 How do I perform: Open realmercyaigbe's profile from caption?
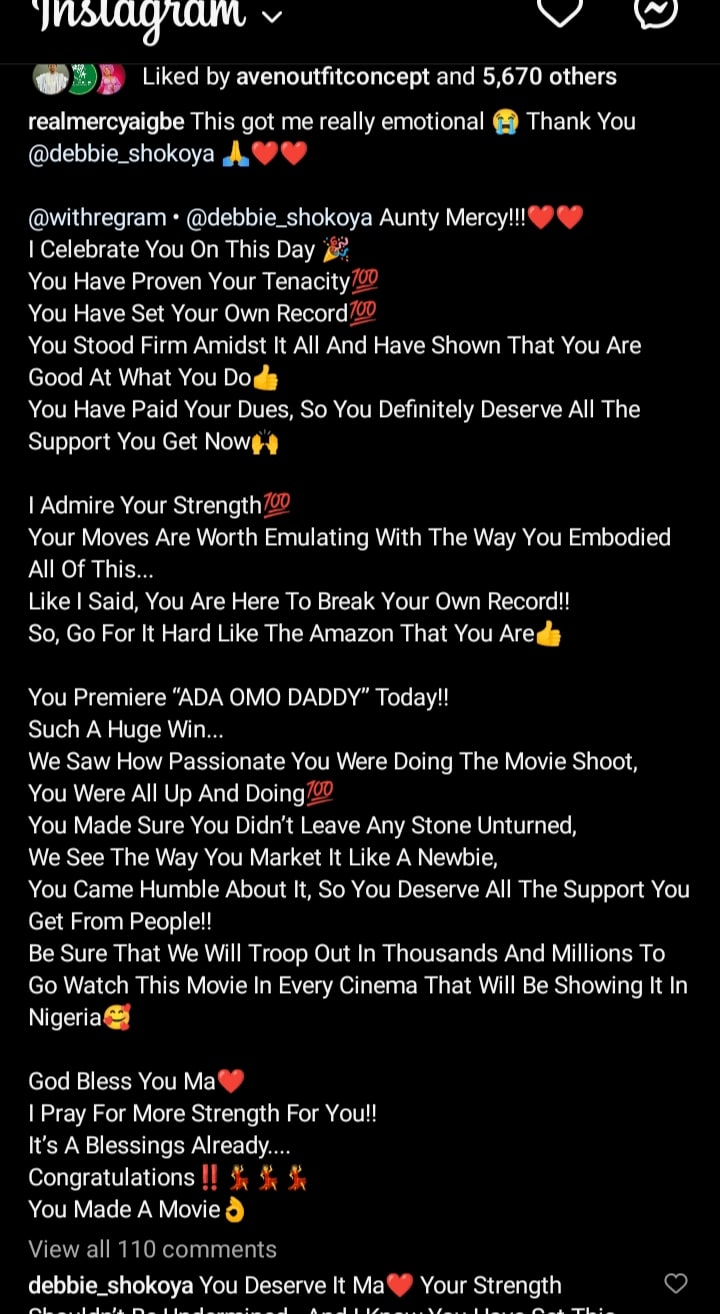click(x=106, y=122)
